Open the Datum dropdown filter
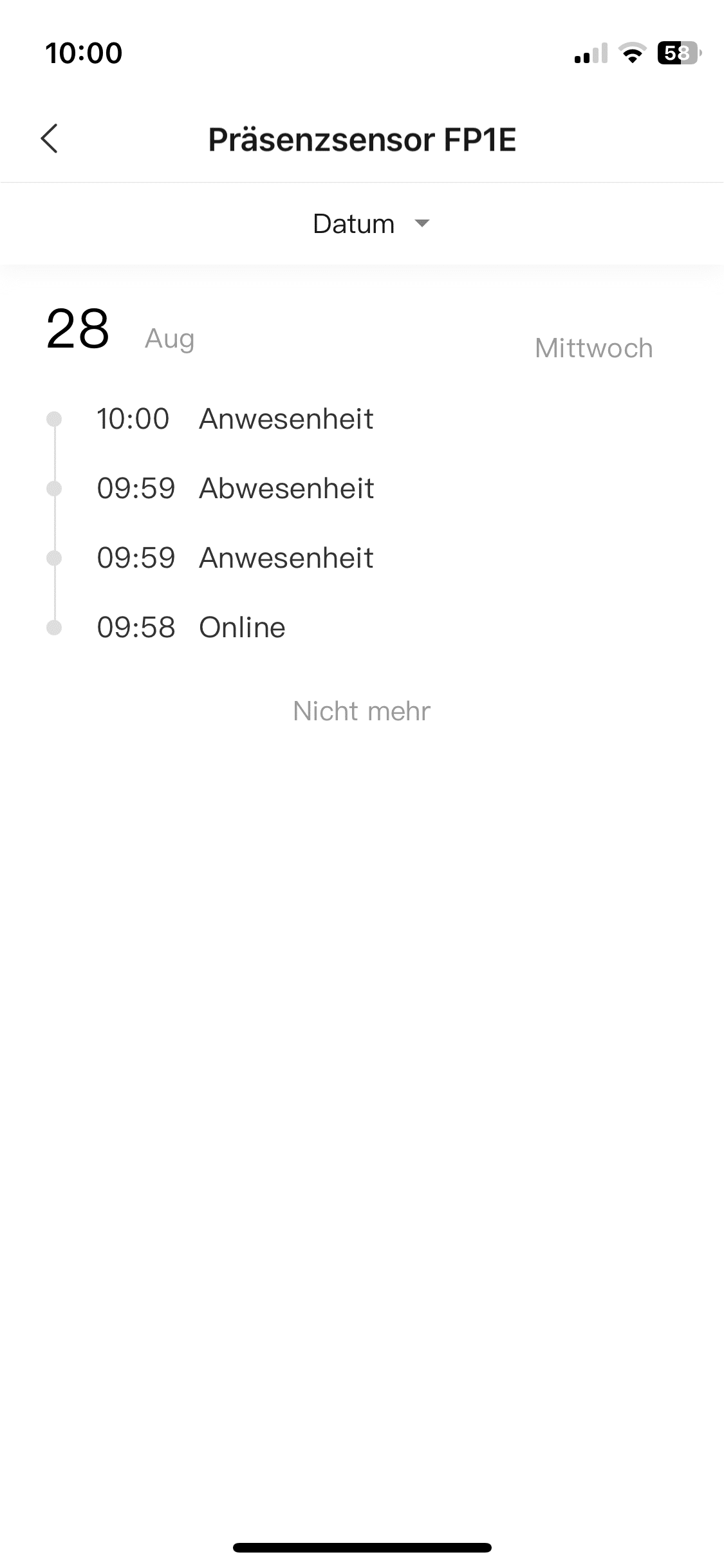Viewport: 724px width, 1568px height. pos(370,224)
